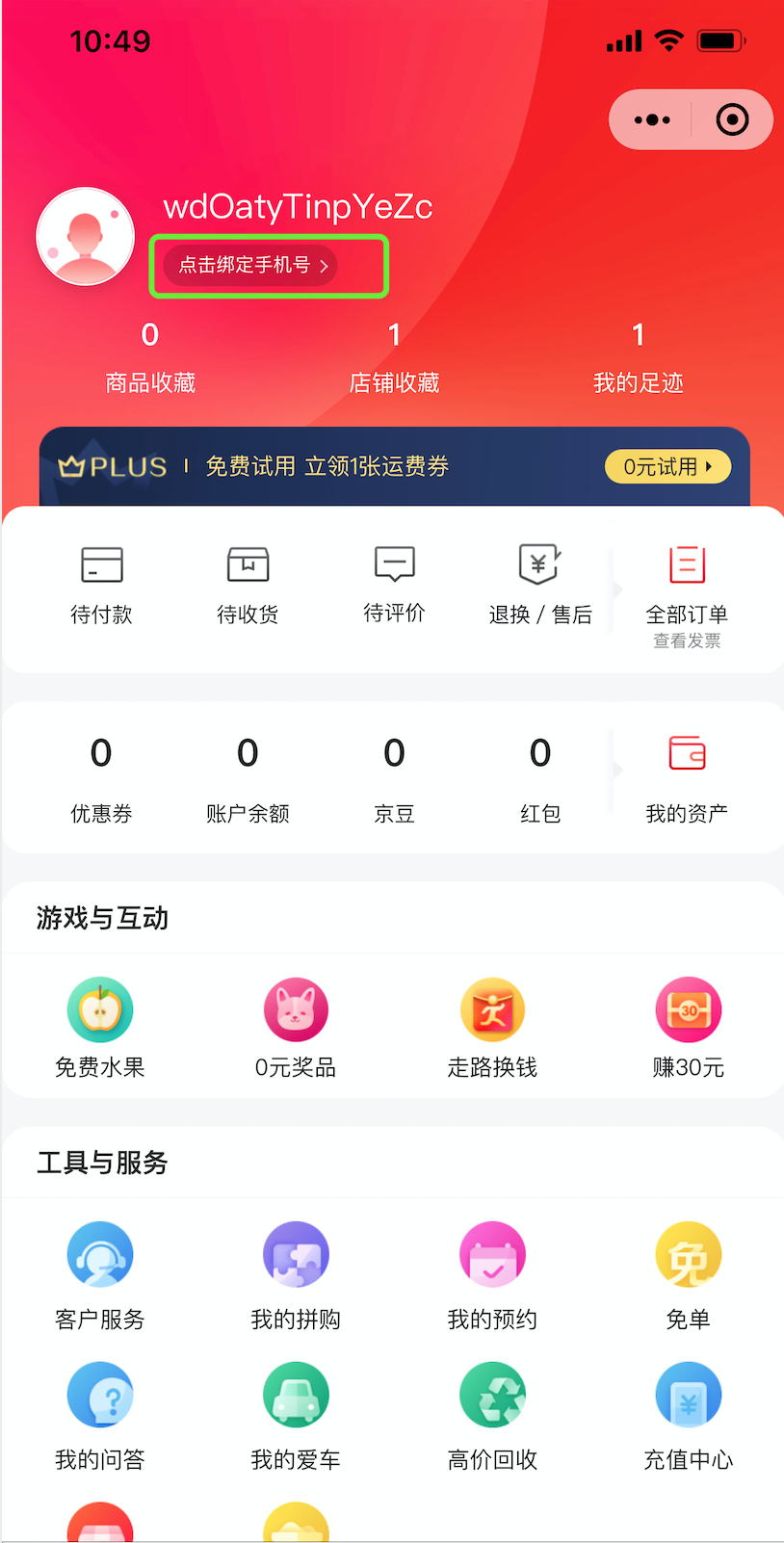The width and height of the screenshot is (784, 1543).
Task: Launch the 免费水果 game
Action: coord(100,1028)
